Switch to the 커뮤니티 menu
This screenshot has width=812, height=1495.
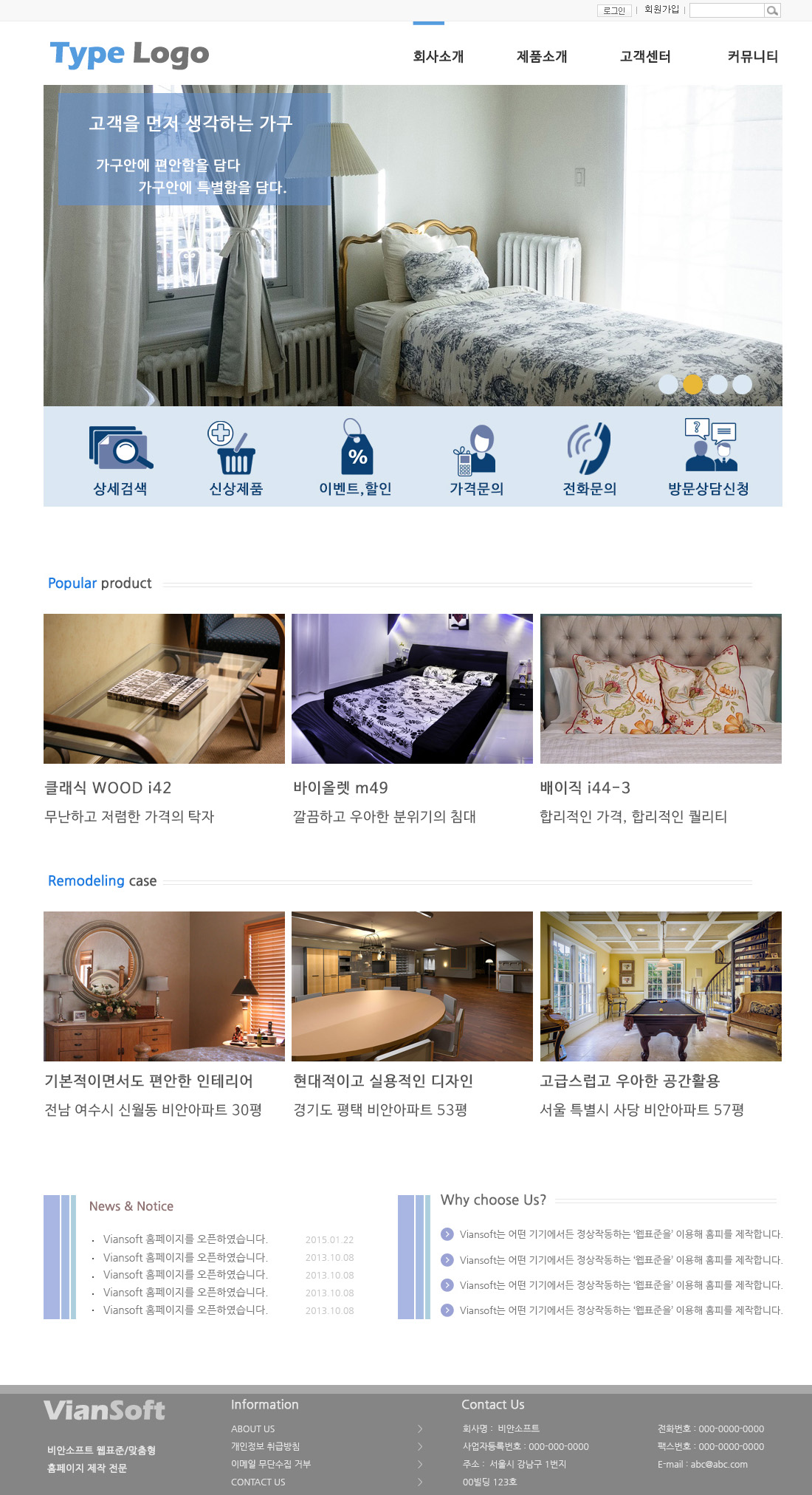tap(752, 57)
